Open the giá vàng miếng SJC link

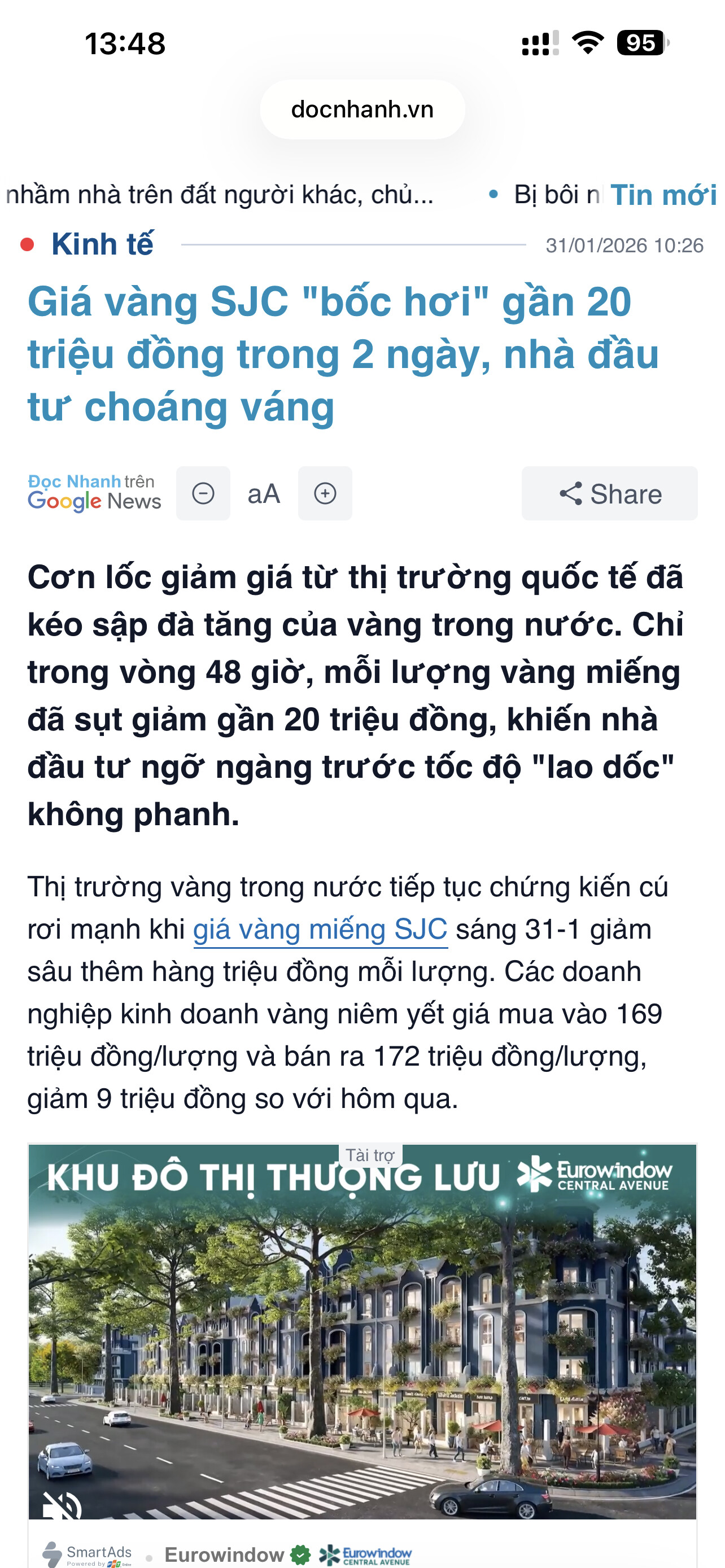click(x=320, y=930)
